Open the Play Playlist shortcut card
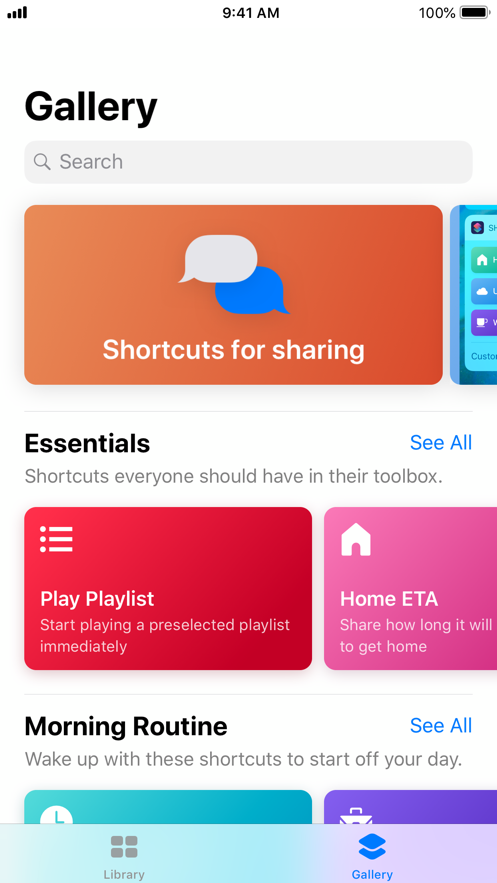This screenshot has width=497, height=883. click(168, 588)
